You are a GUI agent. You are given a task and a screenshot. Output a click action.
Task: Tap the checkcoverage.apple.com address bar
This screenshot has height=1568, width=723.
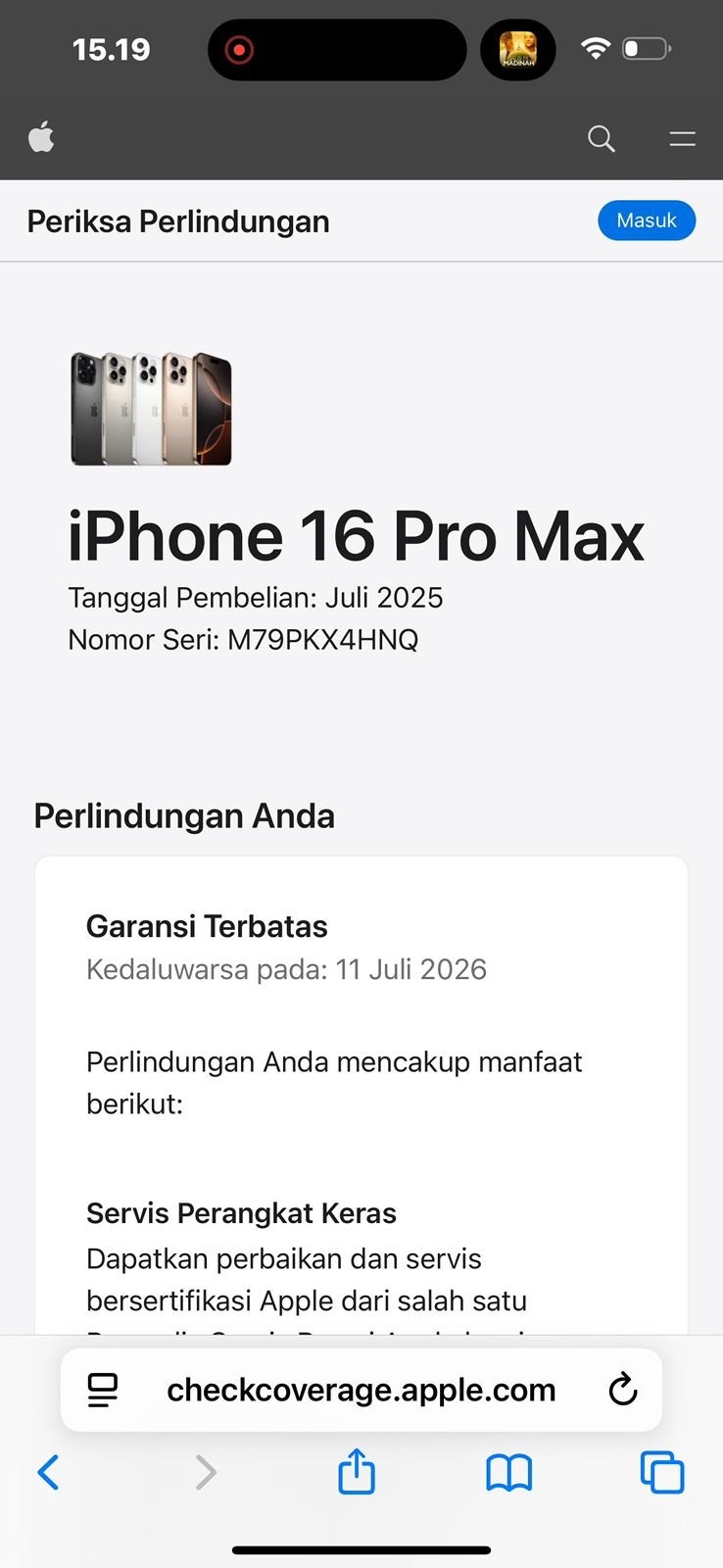(361, 1390)
